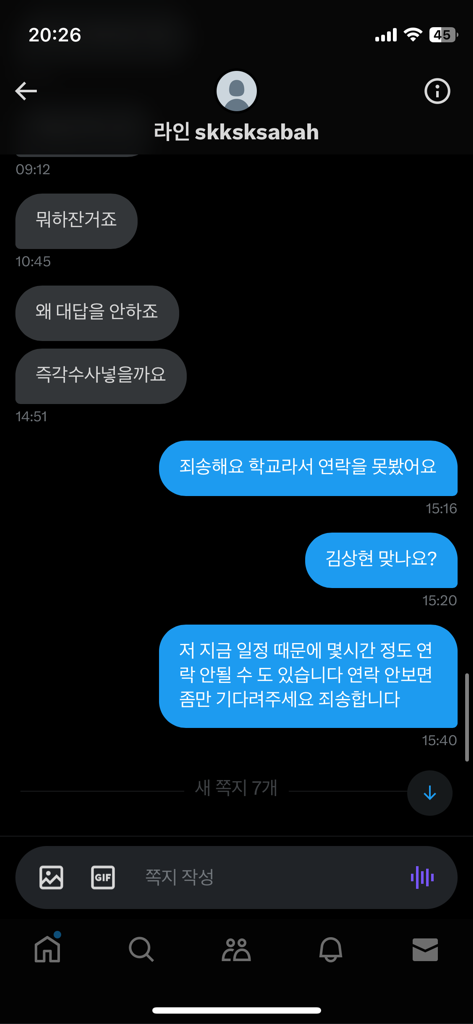Record a voice message
Image resolution: width=473 pixels, height=1024 pixels.
coord(422,877)
